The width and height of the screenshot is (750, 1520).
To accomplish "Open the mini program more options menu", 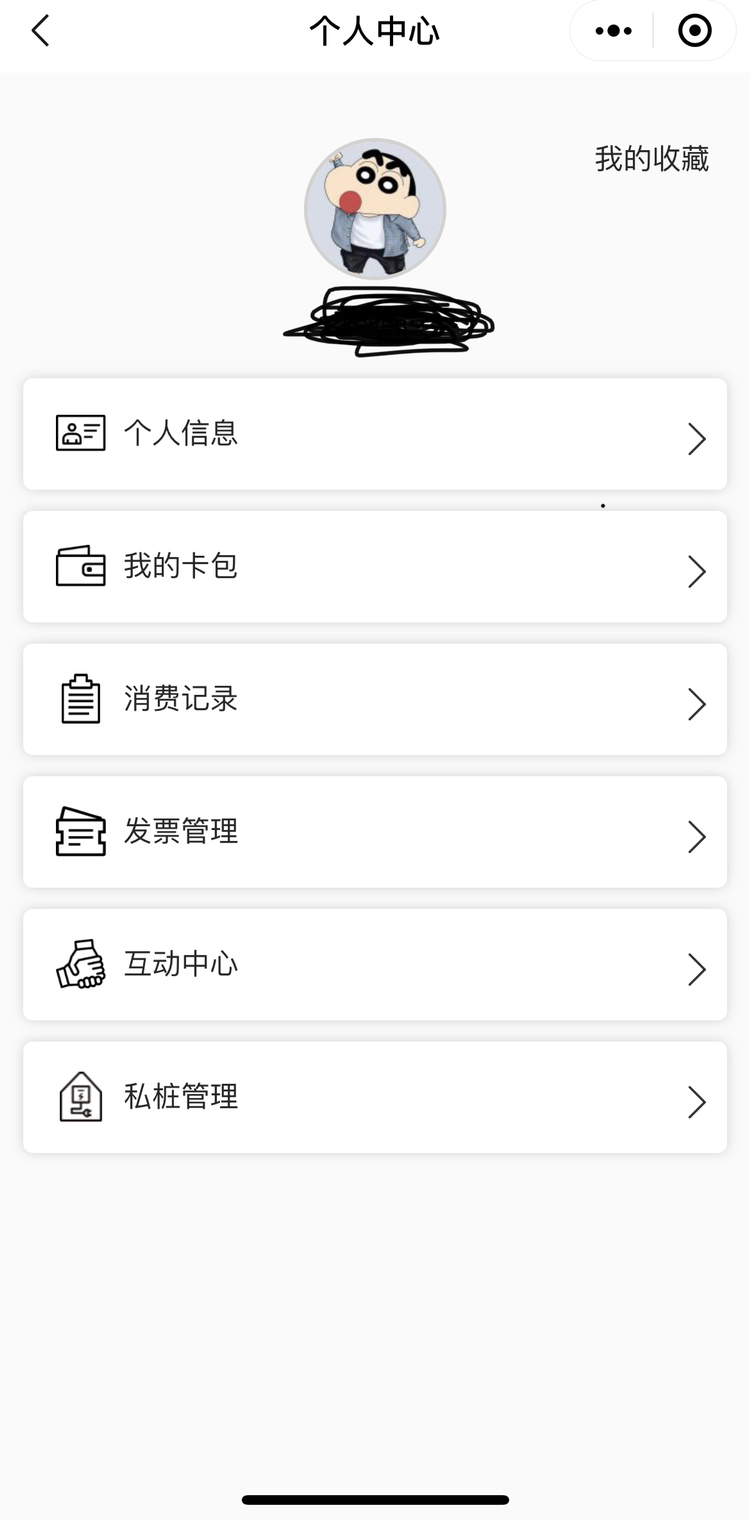I will (x=613, y=31).
